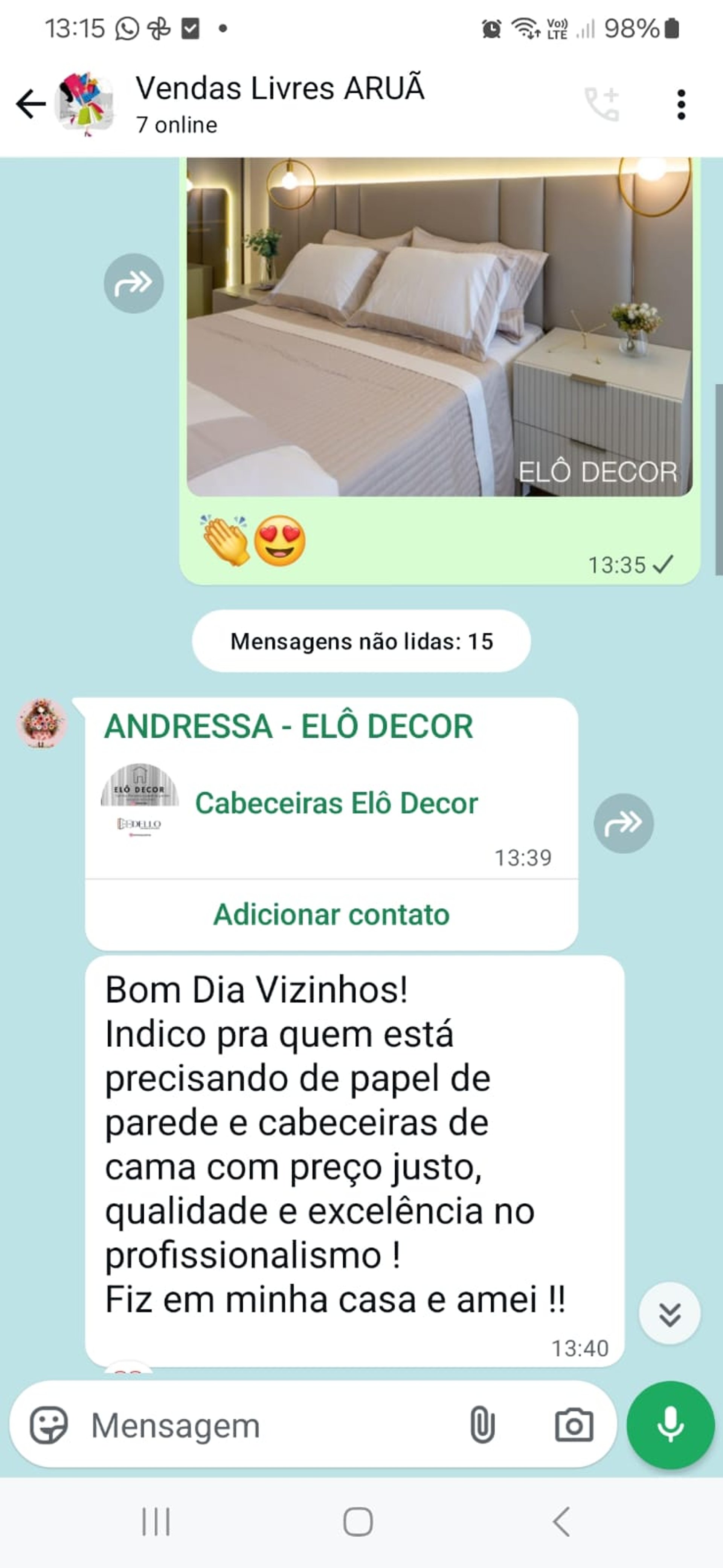This screenshot has width=723, height=1568.
Task: Open the Cabeceiras Elô Decor contact card
Action: point(336,803)
